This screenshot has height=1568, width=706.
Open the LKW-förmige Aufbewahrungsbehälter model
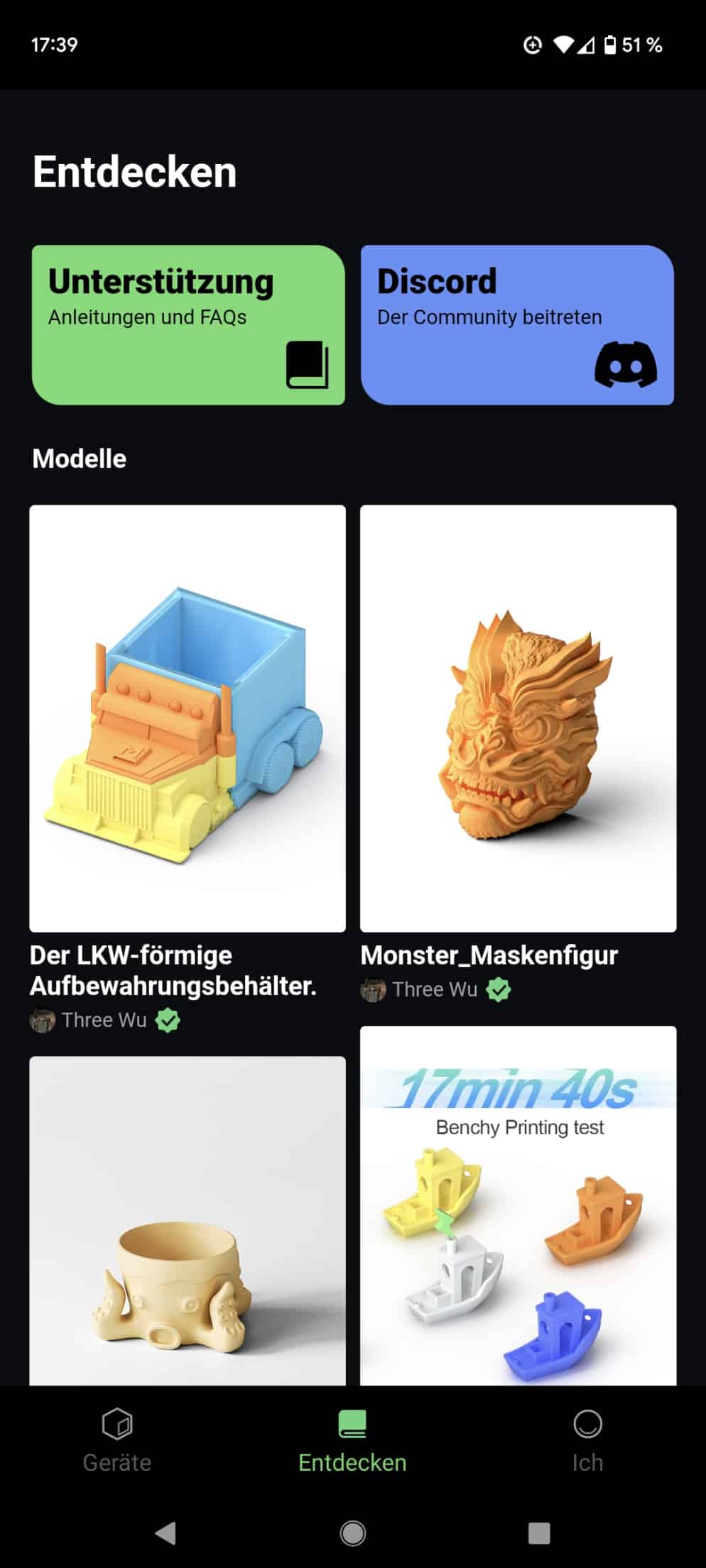pyautogui.click(x=188, y=718)
